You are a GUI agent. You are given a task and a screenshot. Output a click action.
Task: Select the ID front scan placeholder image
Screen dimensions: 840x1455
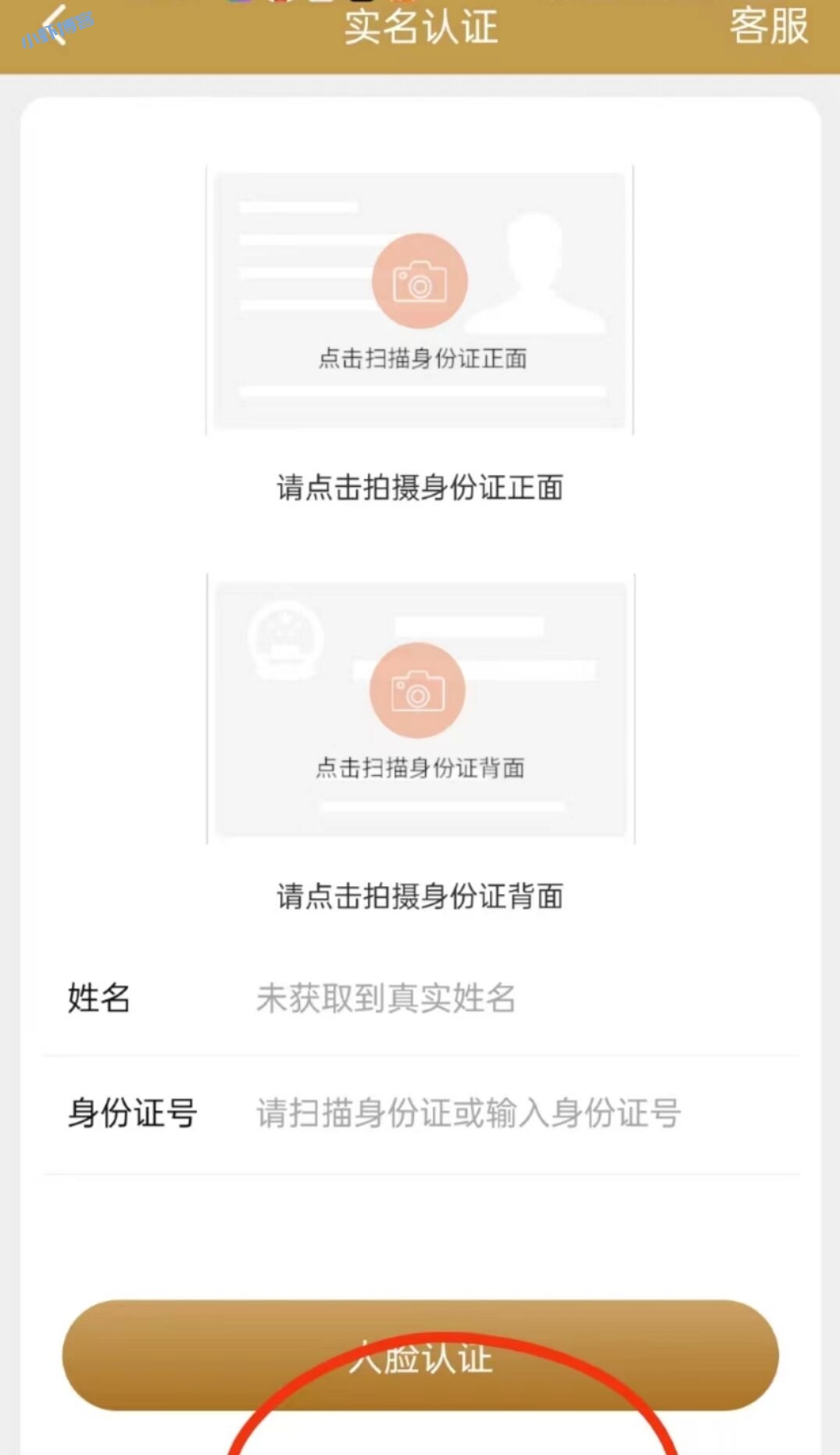click(421, 297)
